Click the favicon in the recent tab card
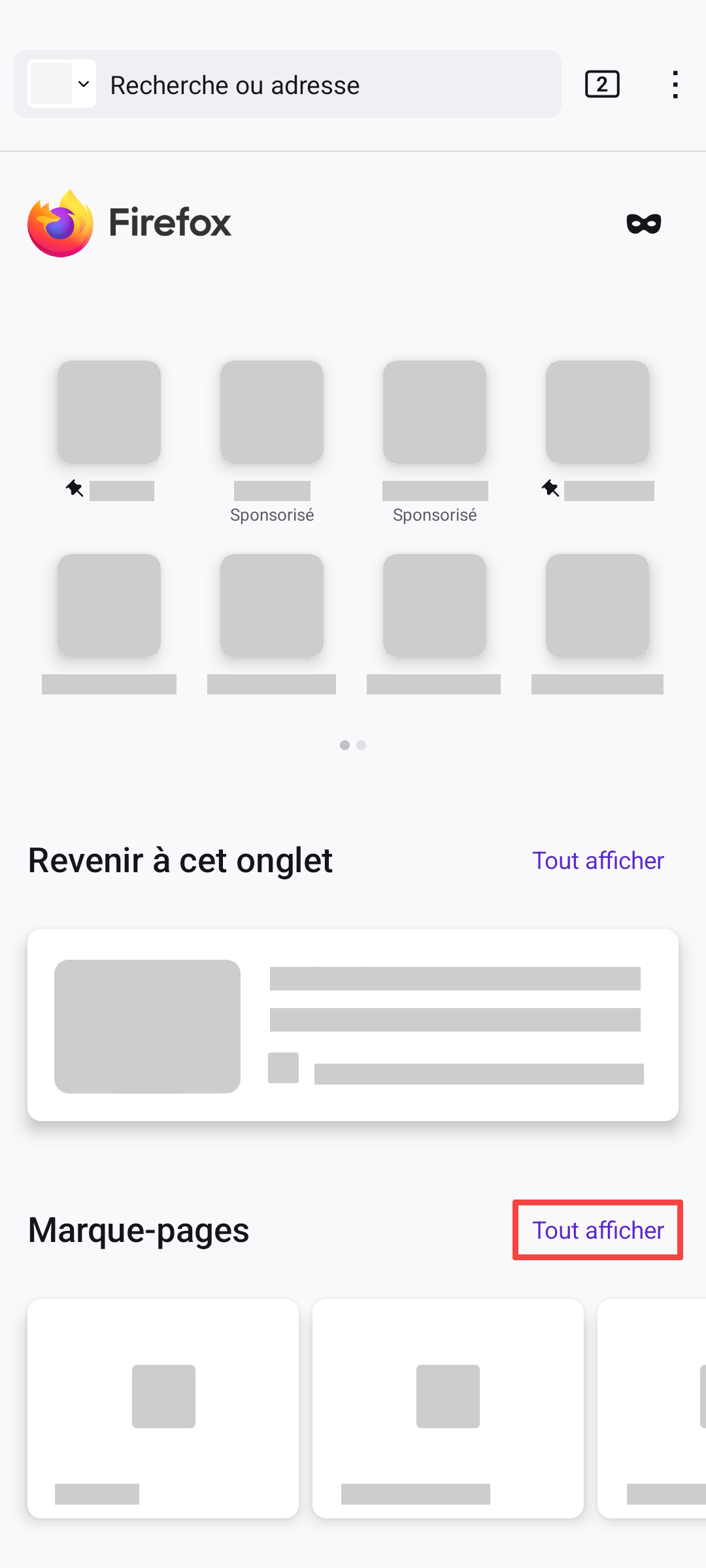 (284, 1069)
